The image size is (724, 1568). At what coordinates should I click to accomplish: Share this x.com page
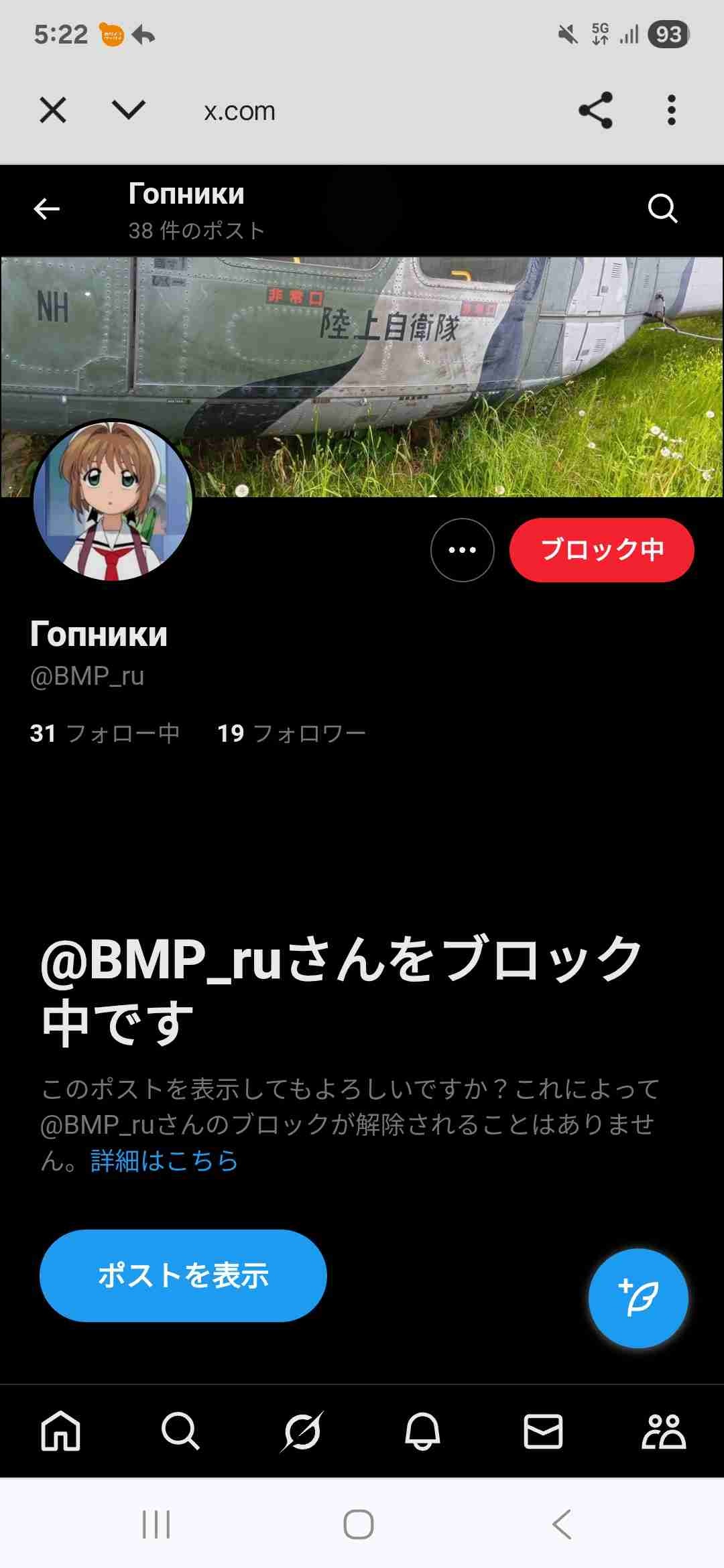(595, 111)
